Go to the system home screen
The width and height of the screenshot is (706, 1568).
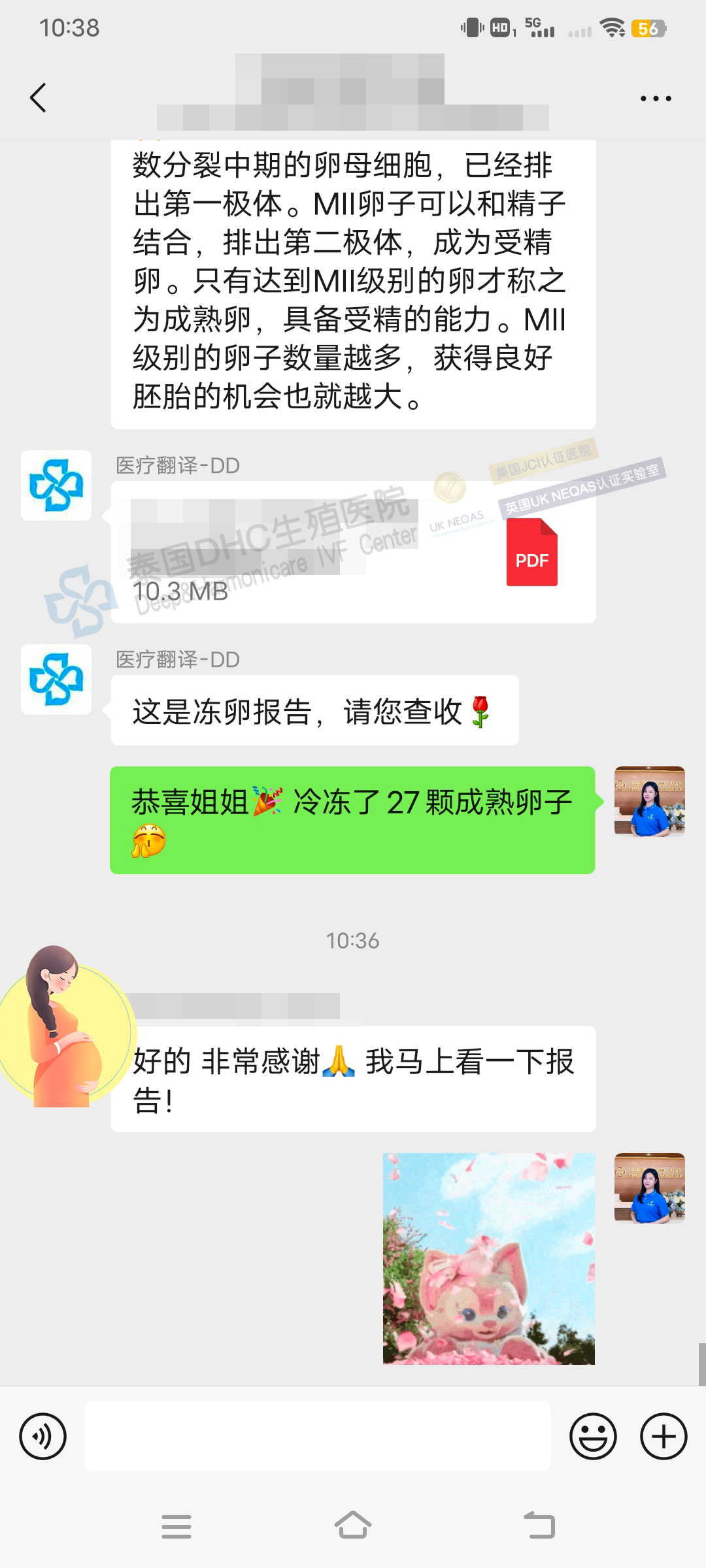pyautogui.click(x=353, y=1526)
